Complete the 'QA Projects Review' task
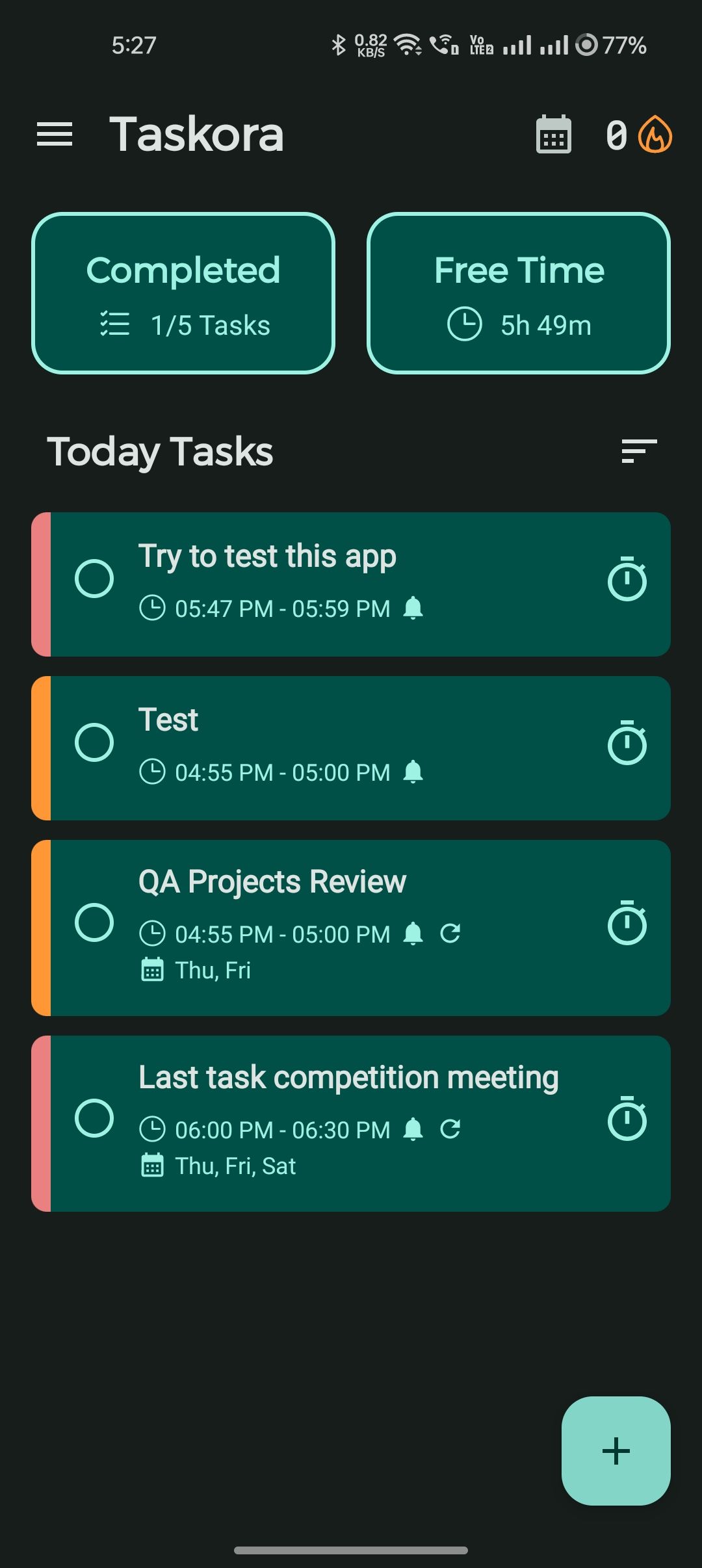Image resolution: width=702 pixels, height=1568 pixels. (94, 922)
